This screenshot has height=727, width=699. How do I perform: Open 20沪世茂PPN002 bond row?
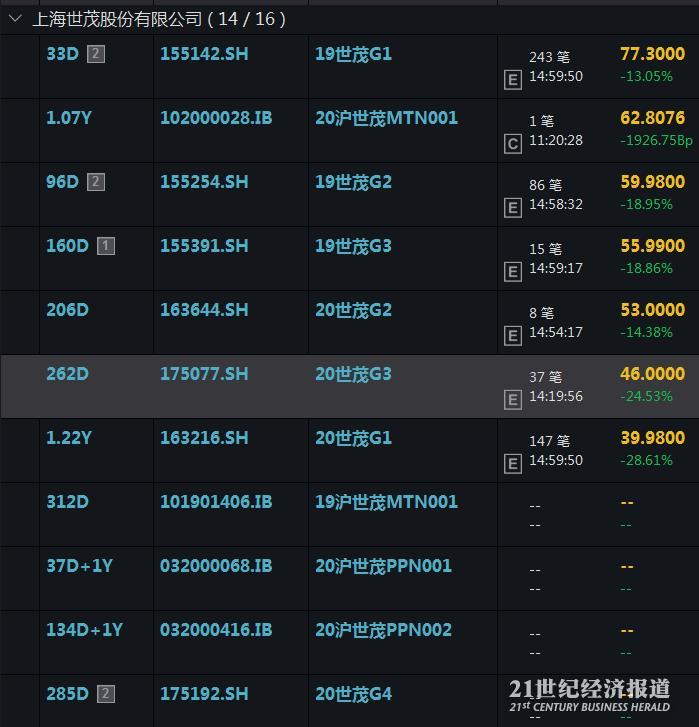383,630
